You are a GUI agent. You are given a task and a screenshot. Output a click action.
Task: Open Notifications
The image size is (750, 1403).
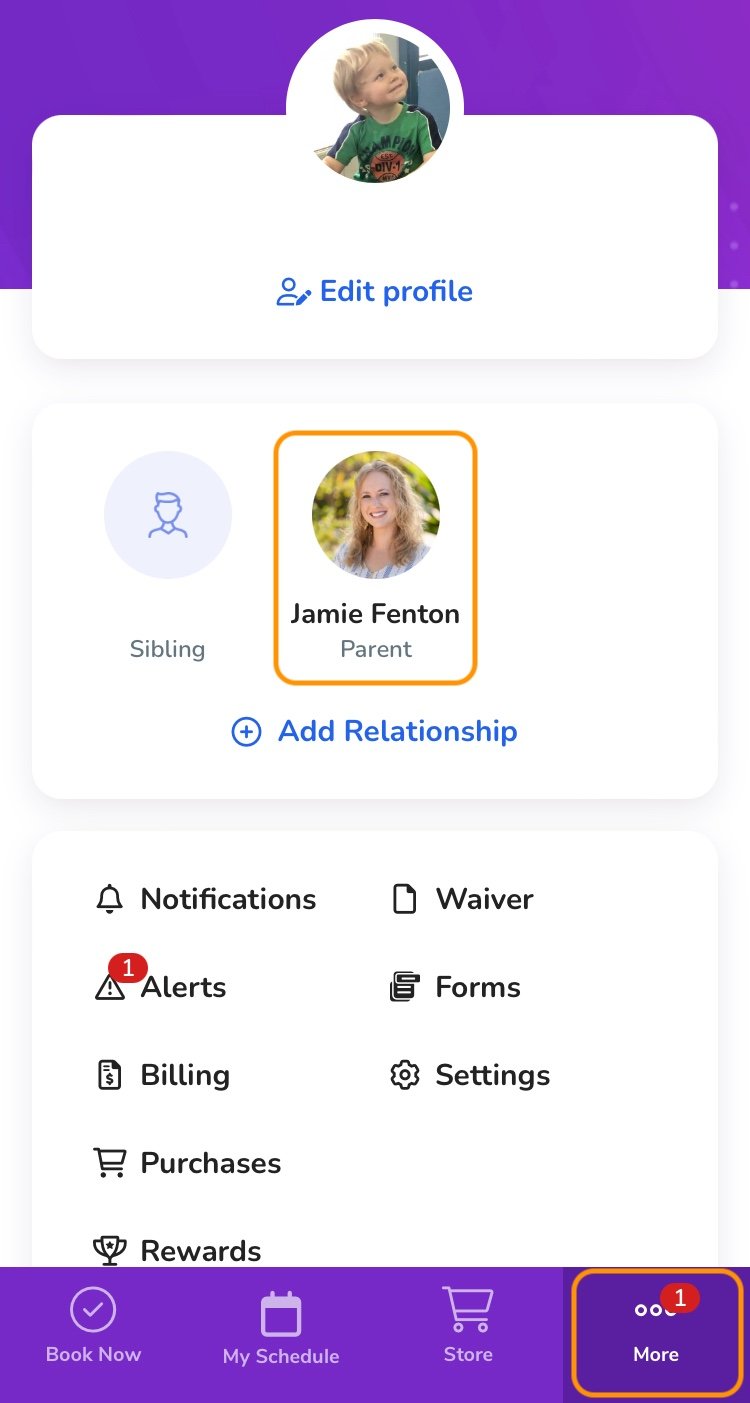(x=205, y=899)
